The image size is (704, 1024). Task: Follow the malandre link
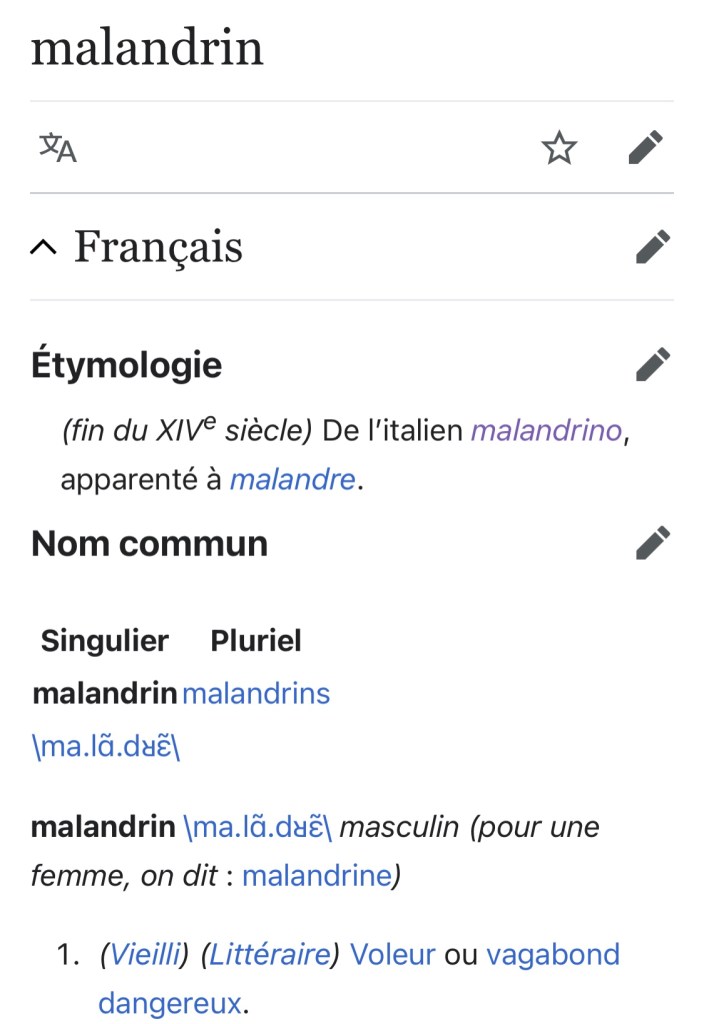click(292, 480)
